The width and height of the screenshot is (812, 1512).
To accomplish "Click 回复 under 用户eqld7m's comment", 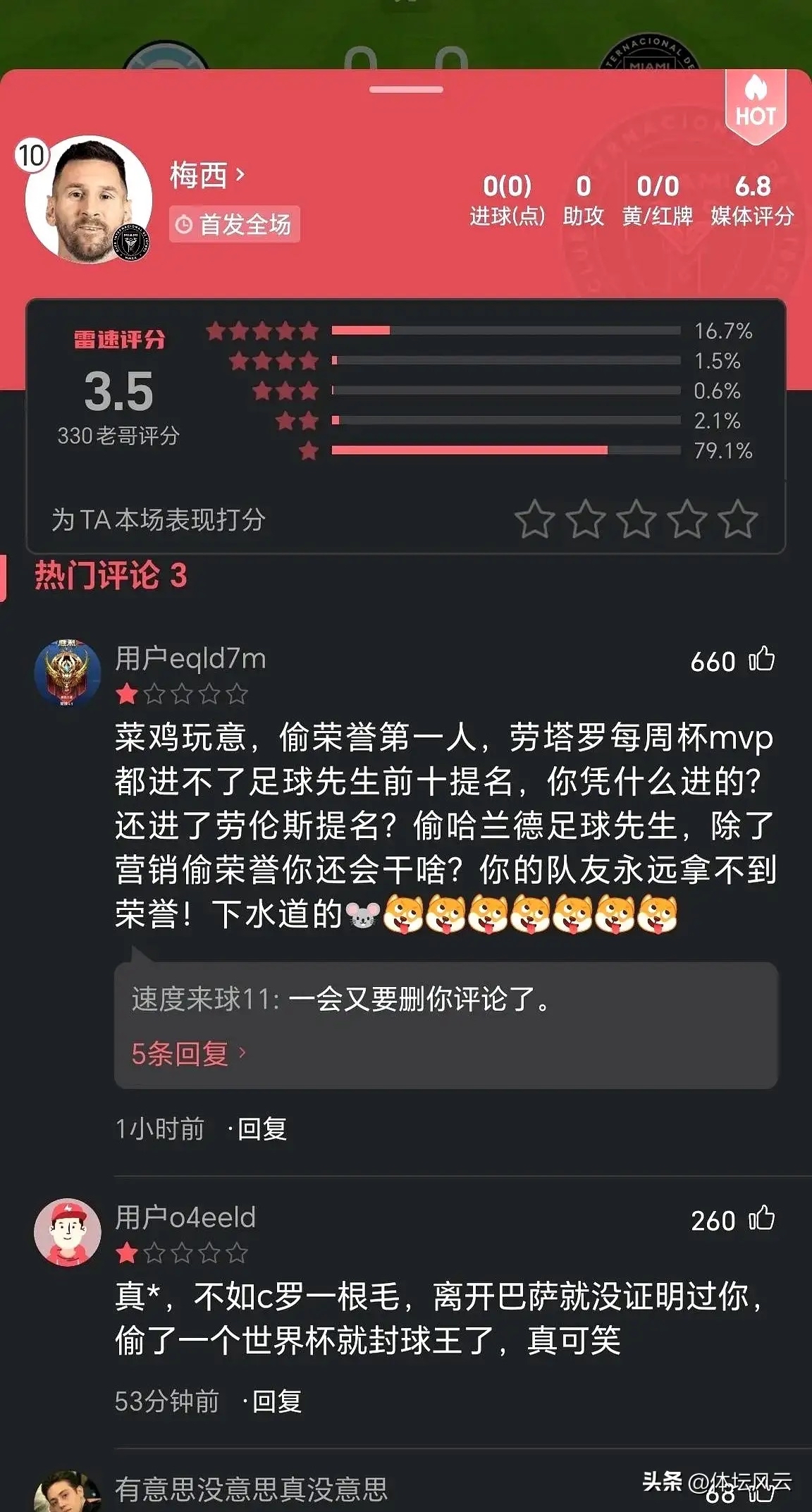I will [261, 1129].
